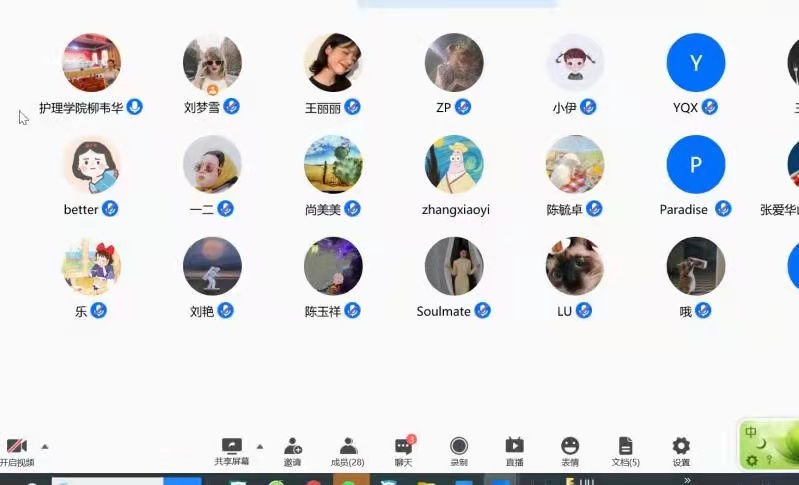Start screen sharing via 共享屏幕
The width and height of the screenshot is (799, 485).
coord(232,451)
